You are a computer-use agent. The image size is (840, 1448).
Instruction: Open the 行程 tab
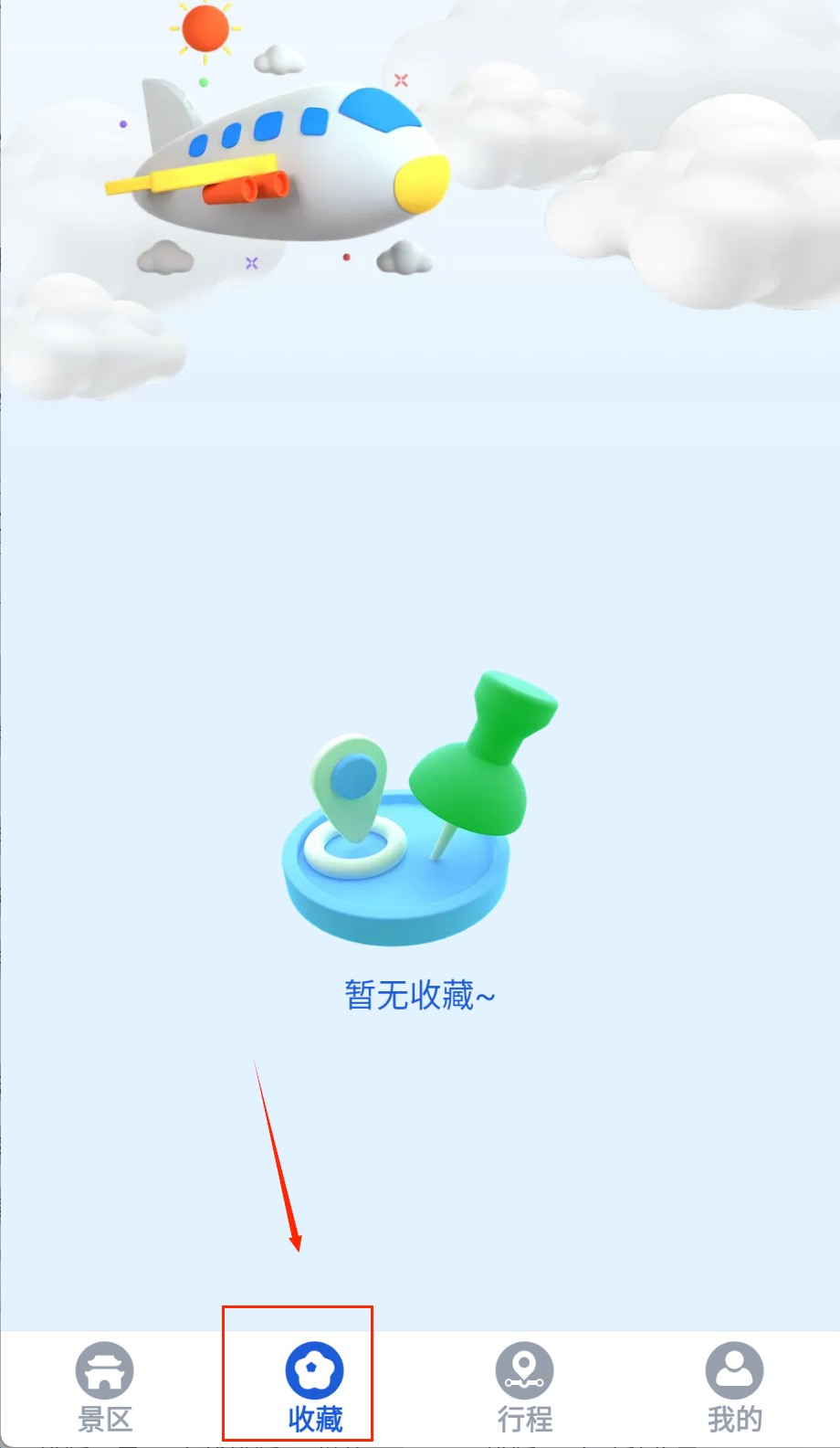click(x=525, y=1386)
